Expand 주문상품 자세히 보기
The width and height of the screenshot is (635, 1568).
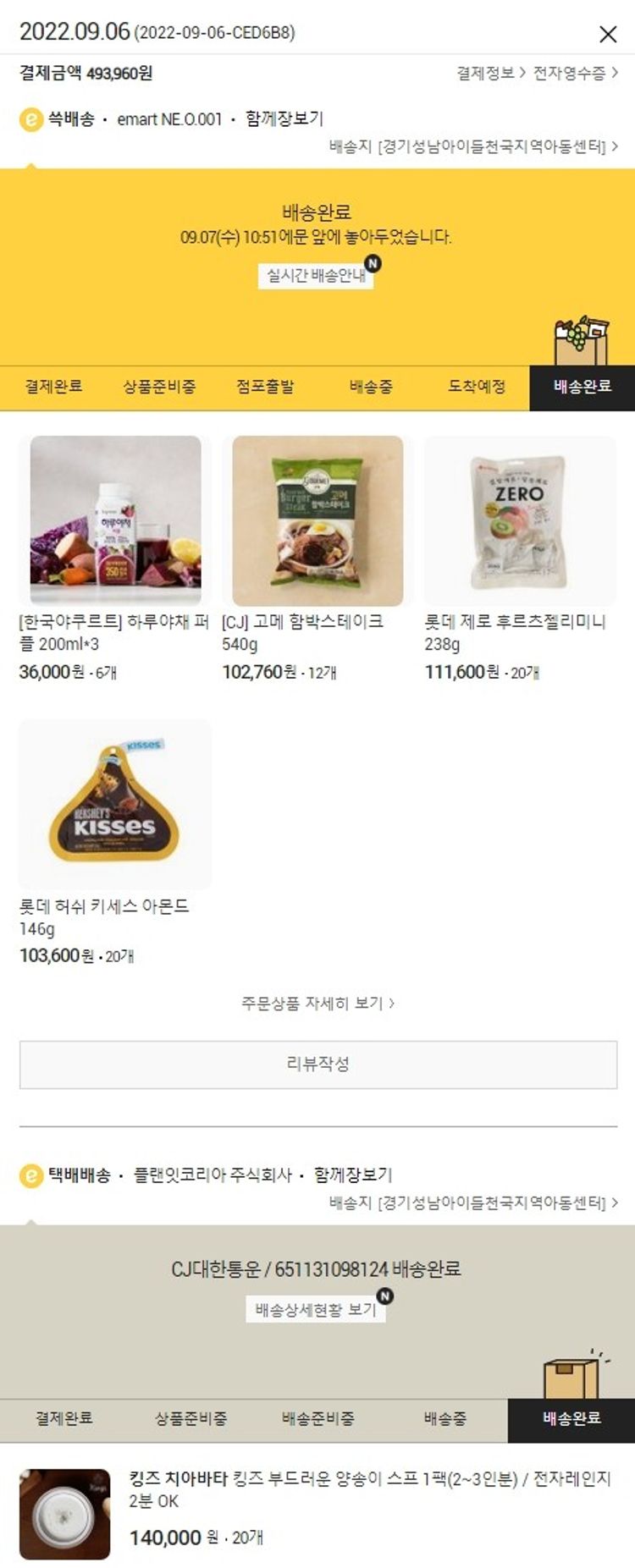point(317,1003)
